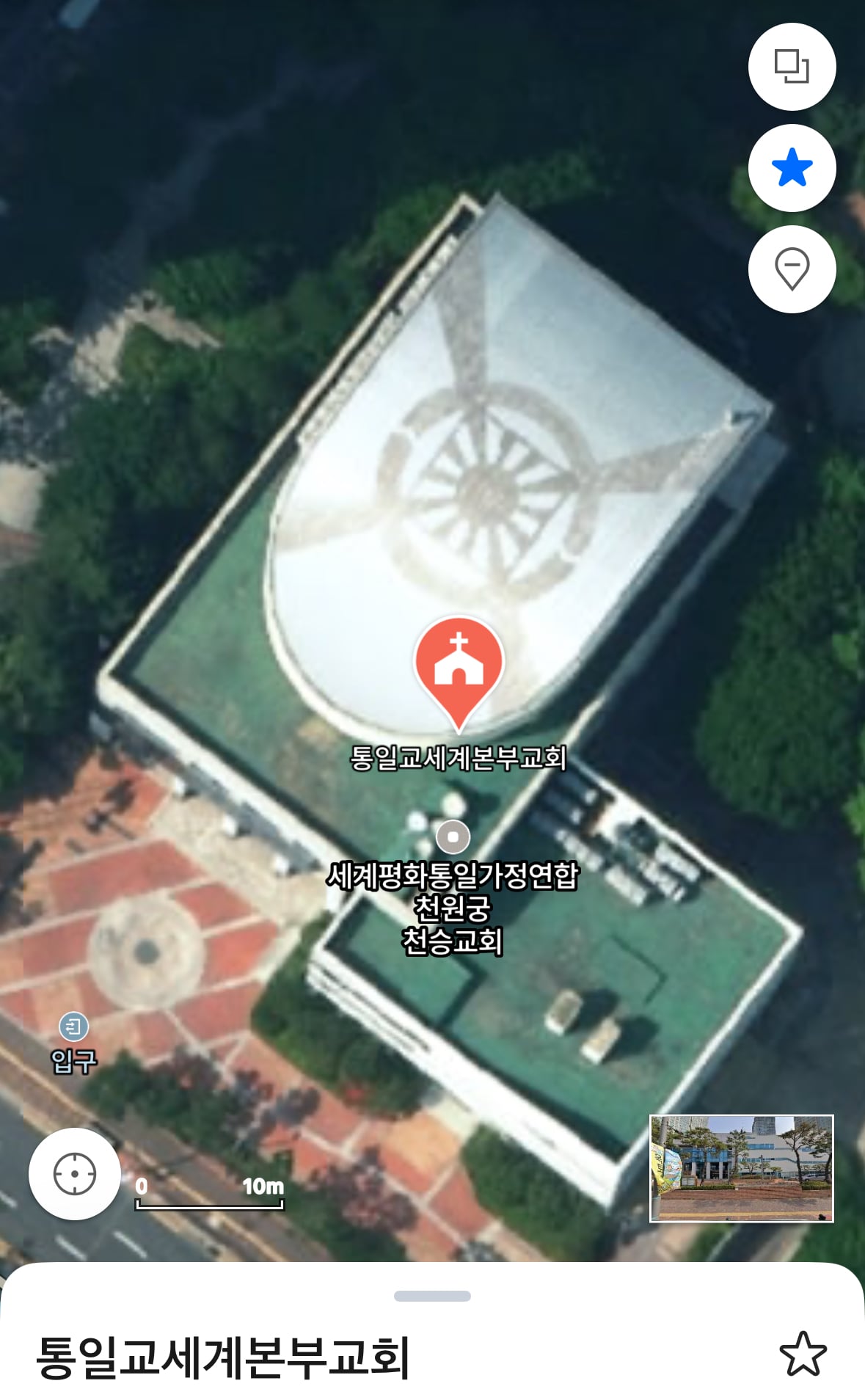The width and height of the screenshot is (865, 1400).
Task: Tap the pin marker button
Action: click(x=792, y=269)
